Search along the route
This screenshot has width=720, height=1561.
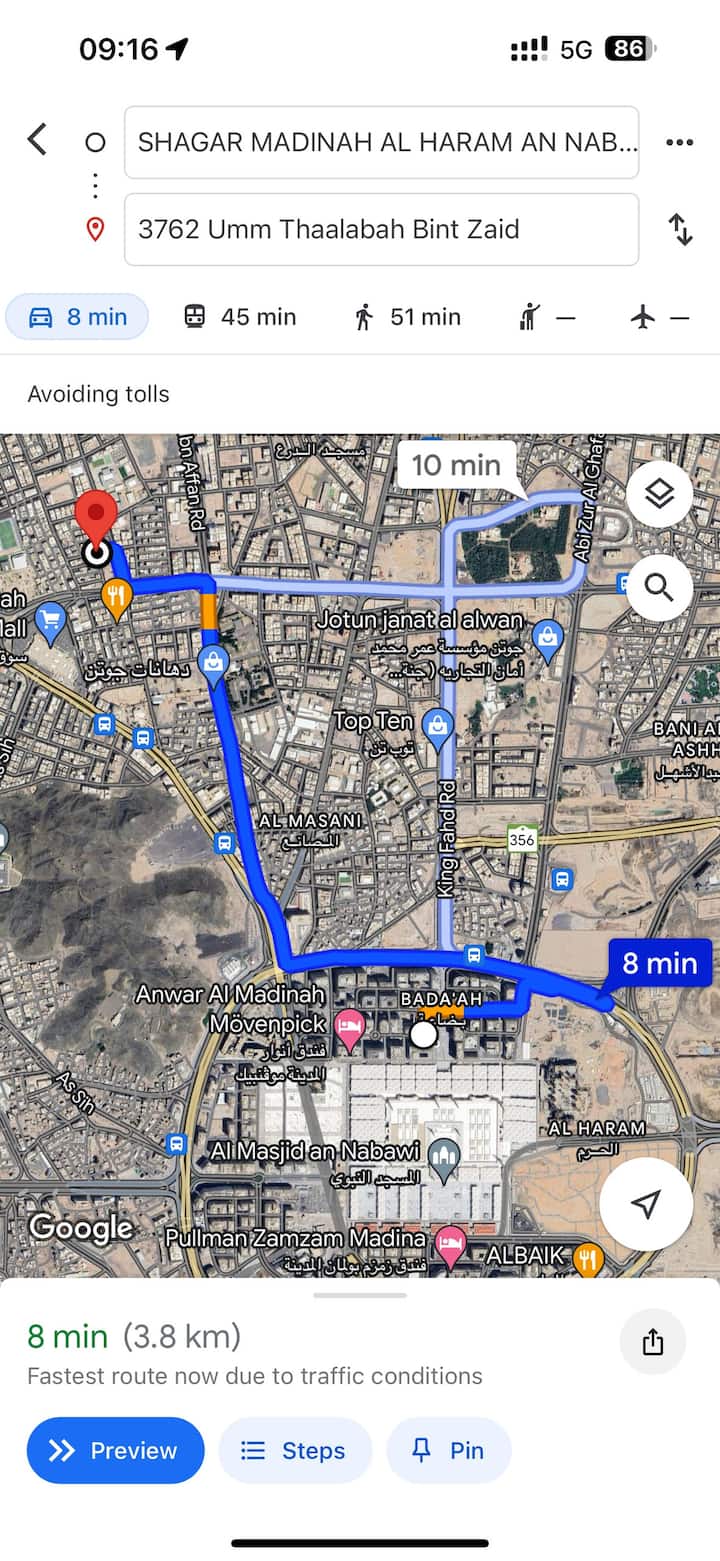[x=659, y=587]
